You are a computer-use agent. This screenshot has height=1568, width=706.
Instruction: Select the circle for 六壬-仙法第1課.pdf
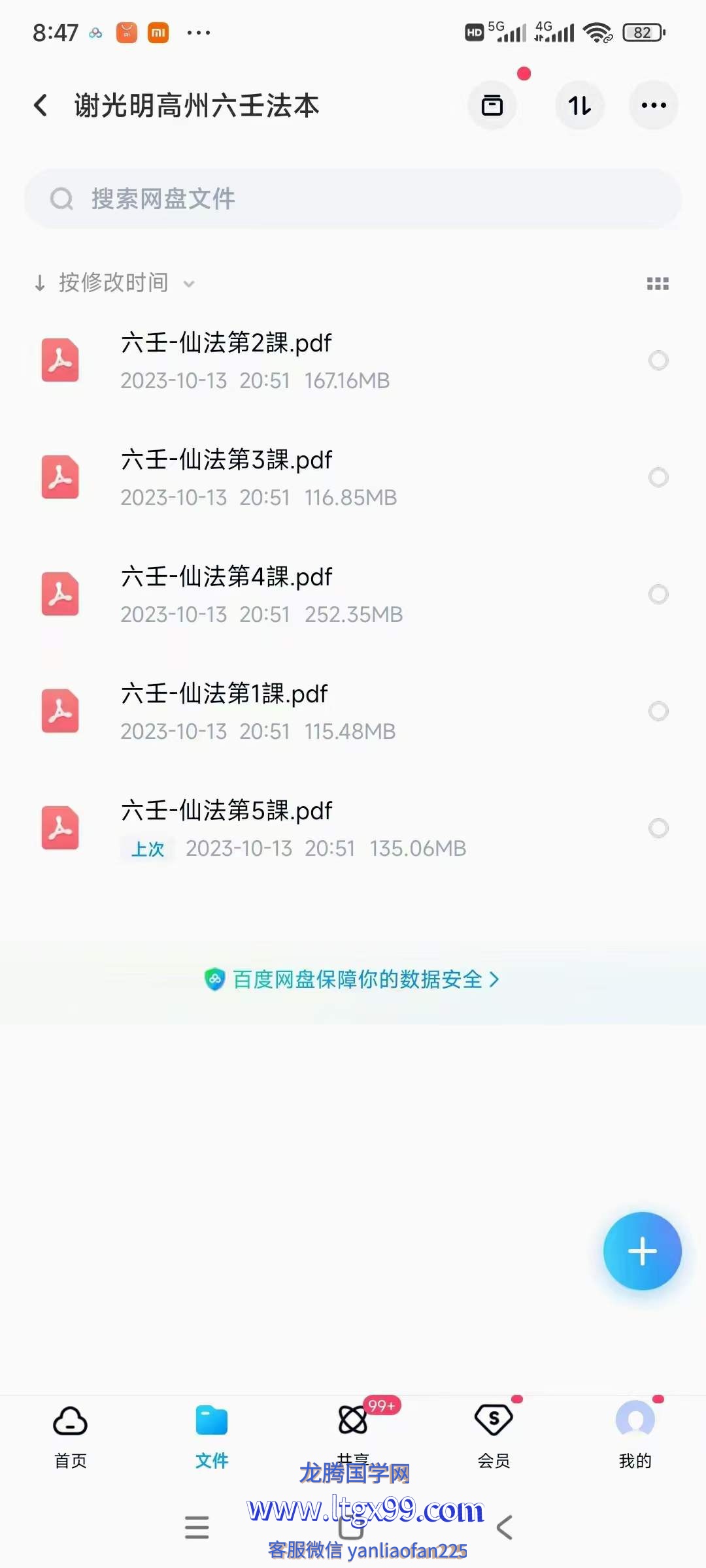(658, 711)
